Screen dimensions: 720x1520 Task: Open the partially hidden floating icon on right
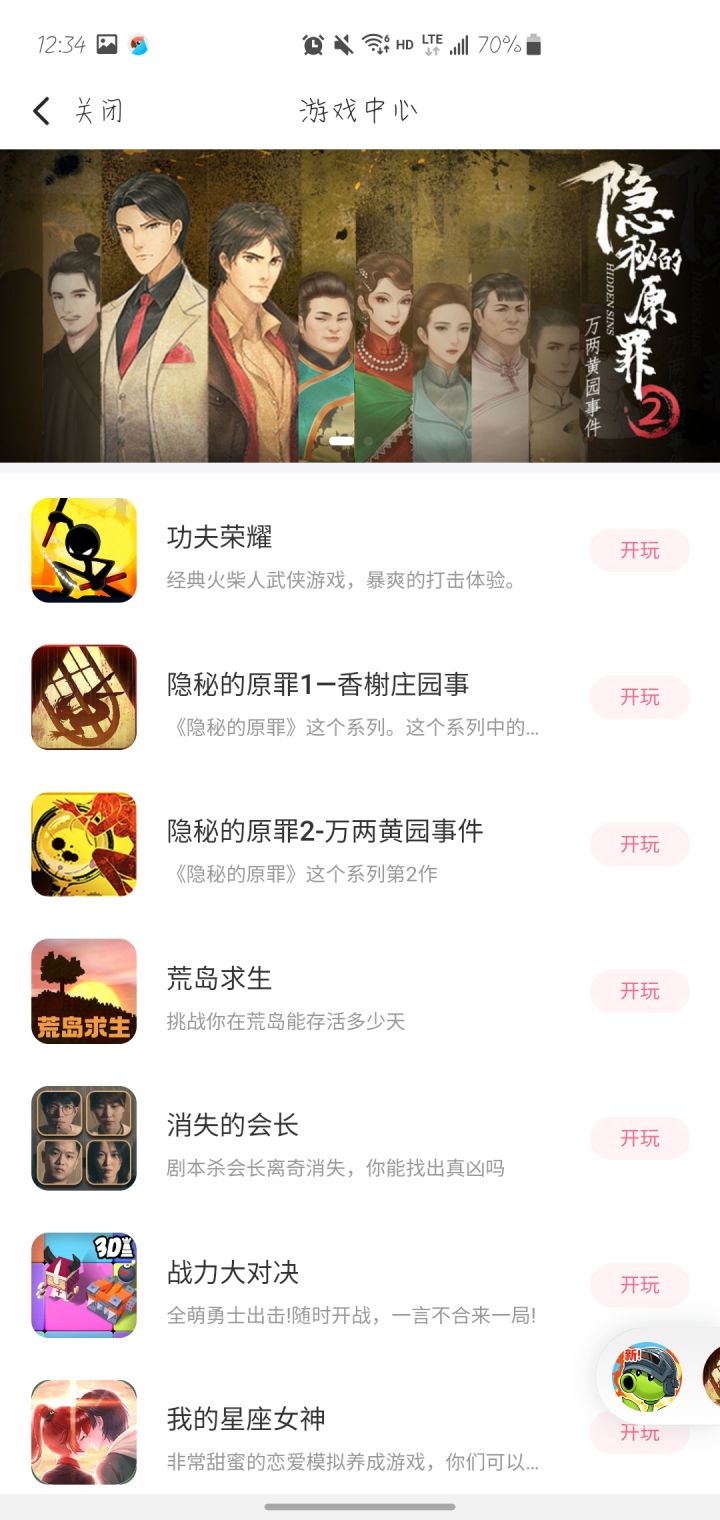coord(712,1377)
